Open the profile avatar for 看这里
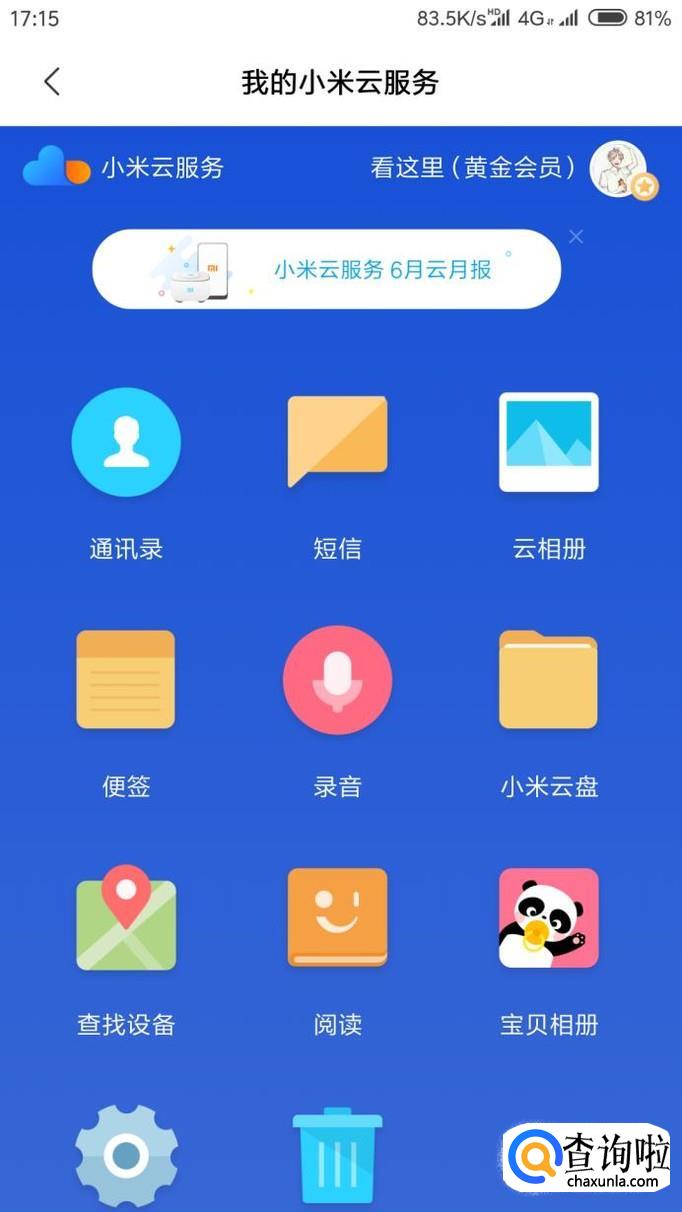The image size is (682, 1212). click(618, 168)
